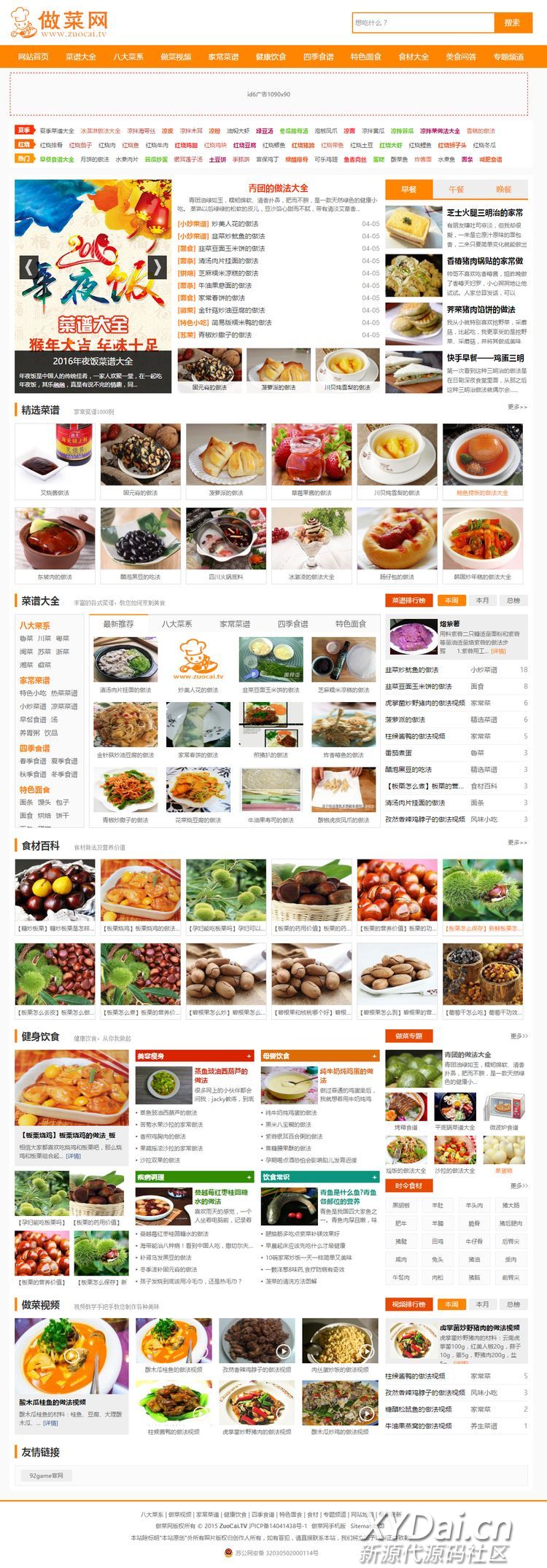Focus the 想吃什么 search field
The image size is (547, 1568).
(x=423, y=23)
